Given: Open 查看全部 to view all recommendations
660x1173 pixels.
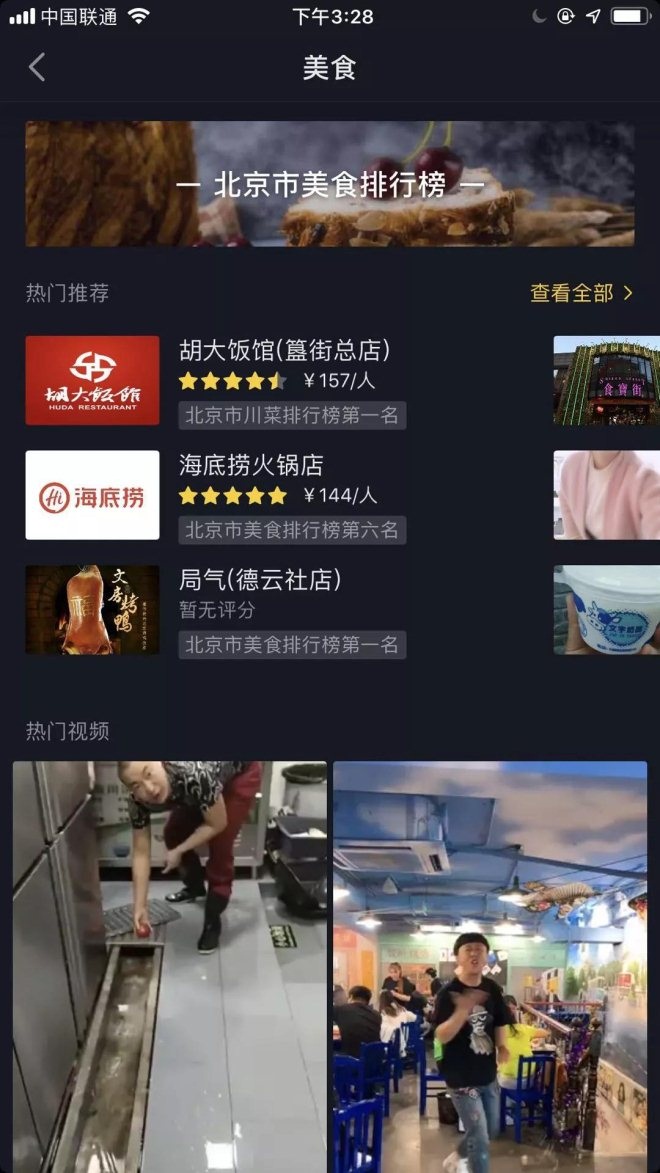Looking at the screenshot, I should click(x=581, y=293).
